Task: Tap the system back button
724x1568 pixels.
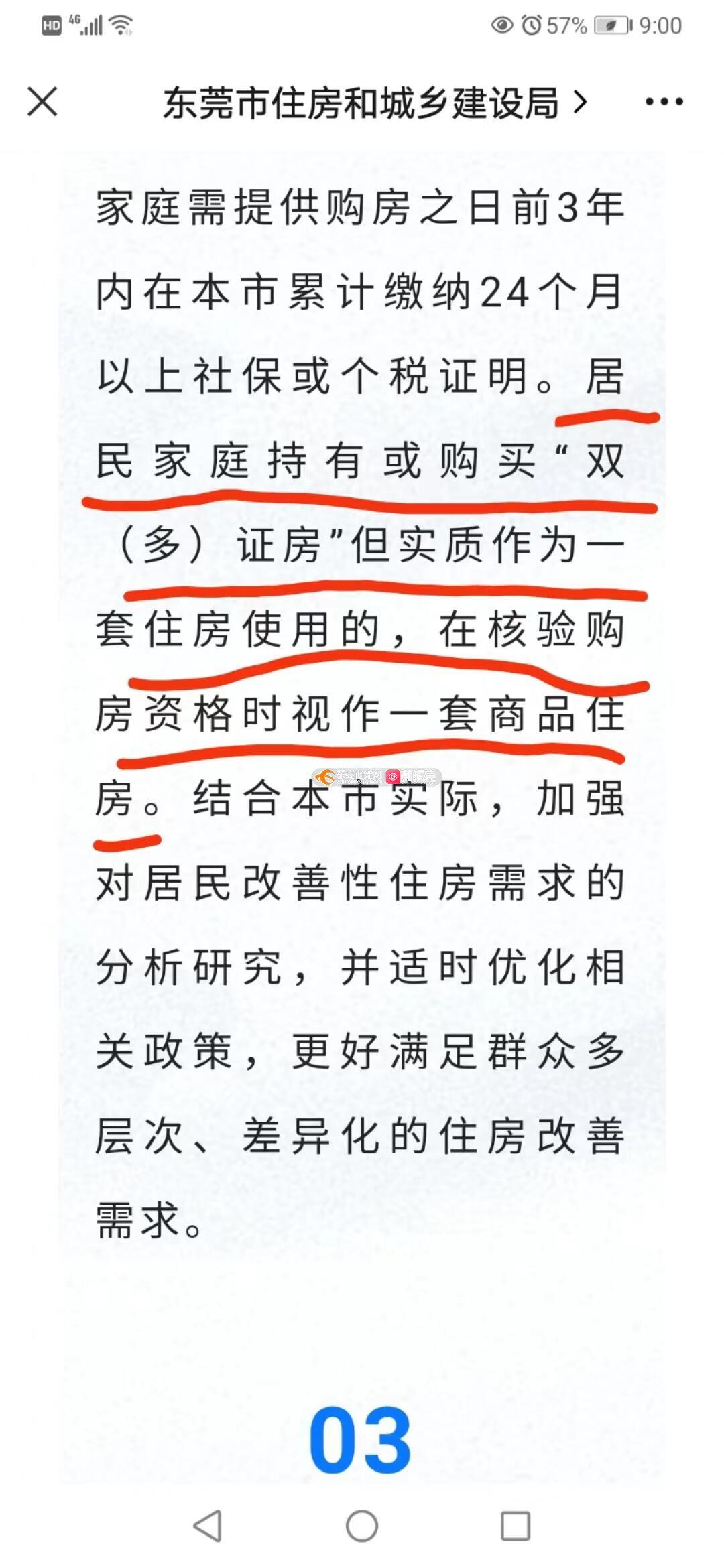Action: click(207, 1526)
